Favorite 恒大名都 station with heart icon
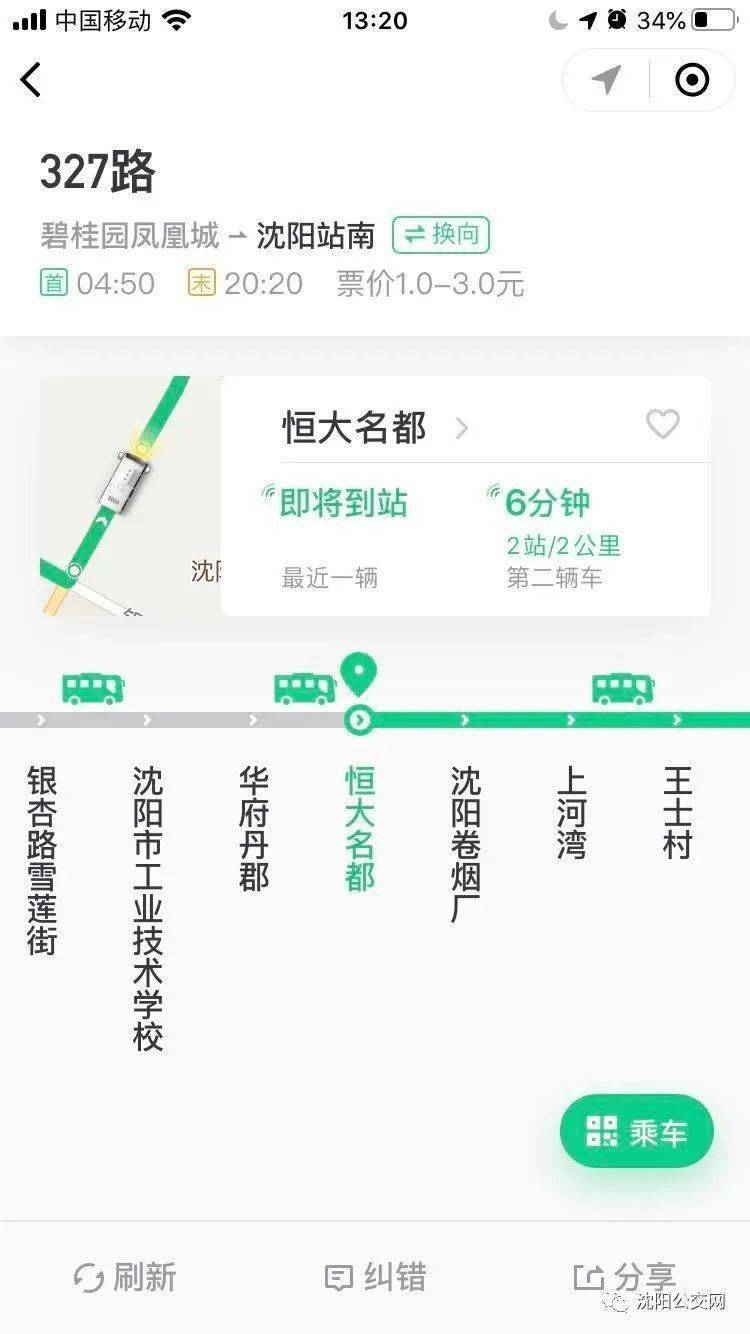750x1334 pixels. pos(662,425)
